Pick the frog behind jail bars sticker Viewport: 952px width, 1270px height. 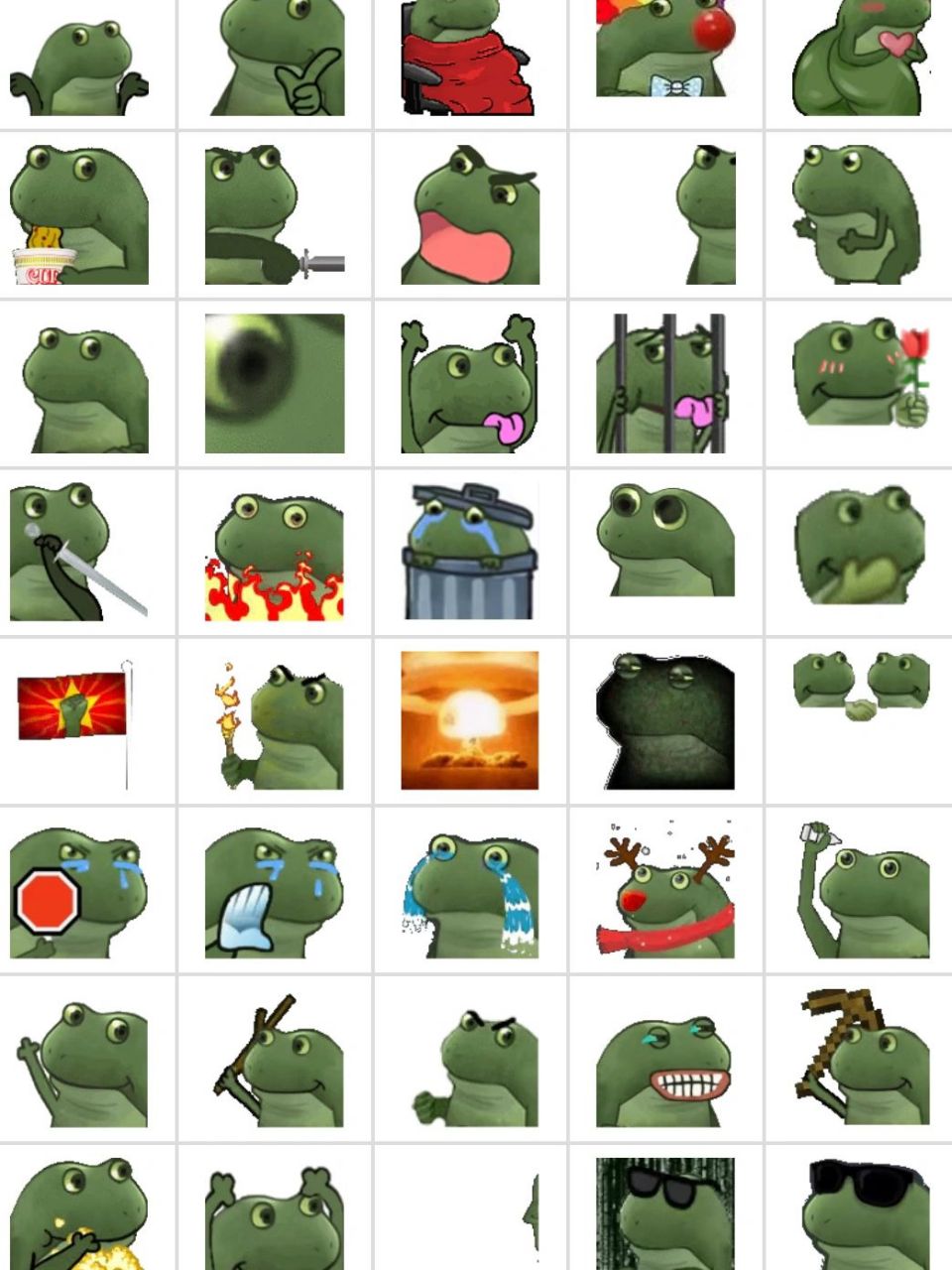[664, 384]
